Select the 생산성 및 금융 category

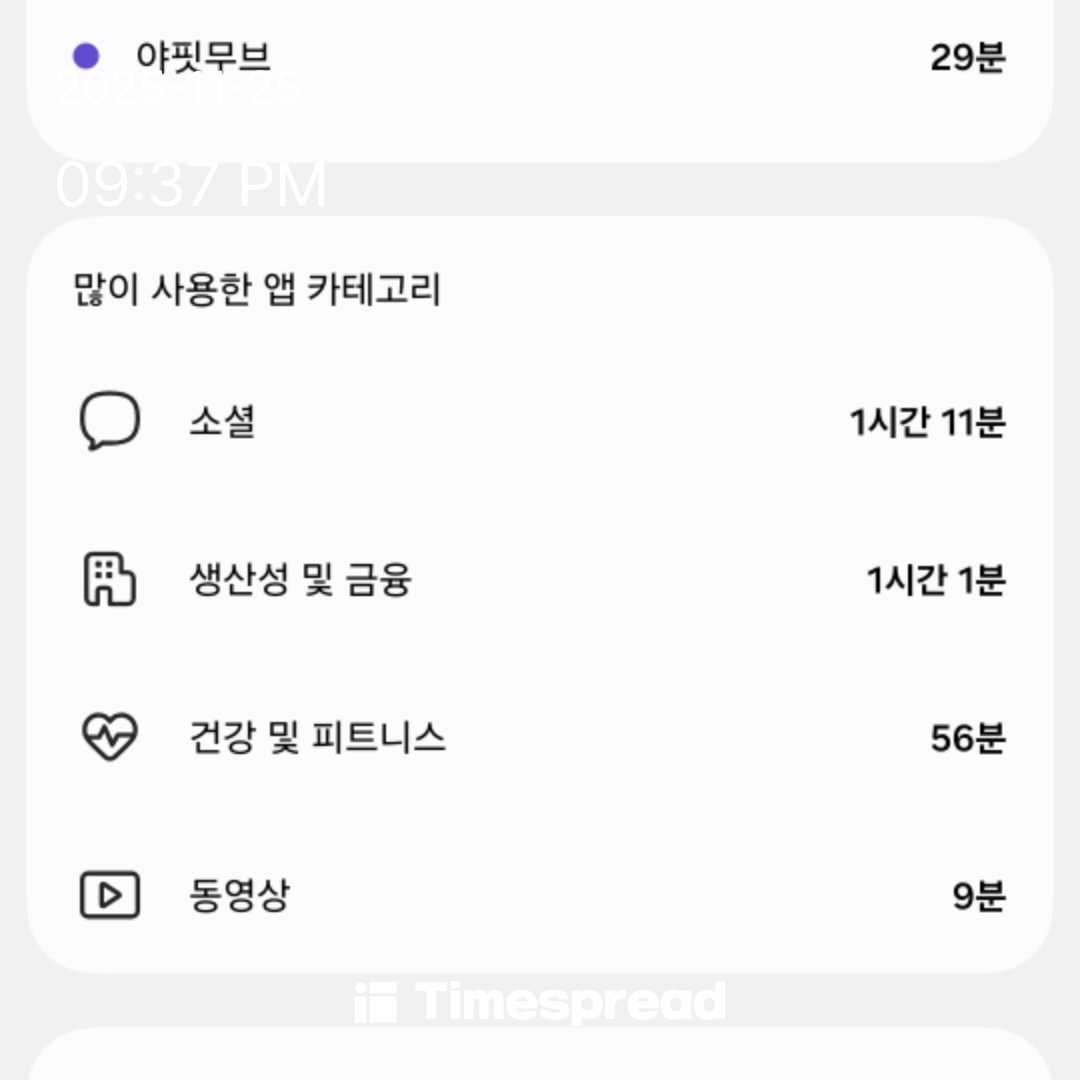(x=540, y=580)
